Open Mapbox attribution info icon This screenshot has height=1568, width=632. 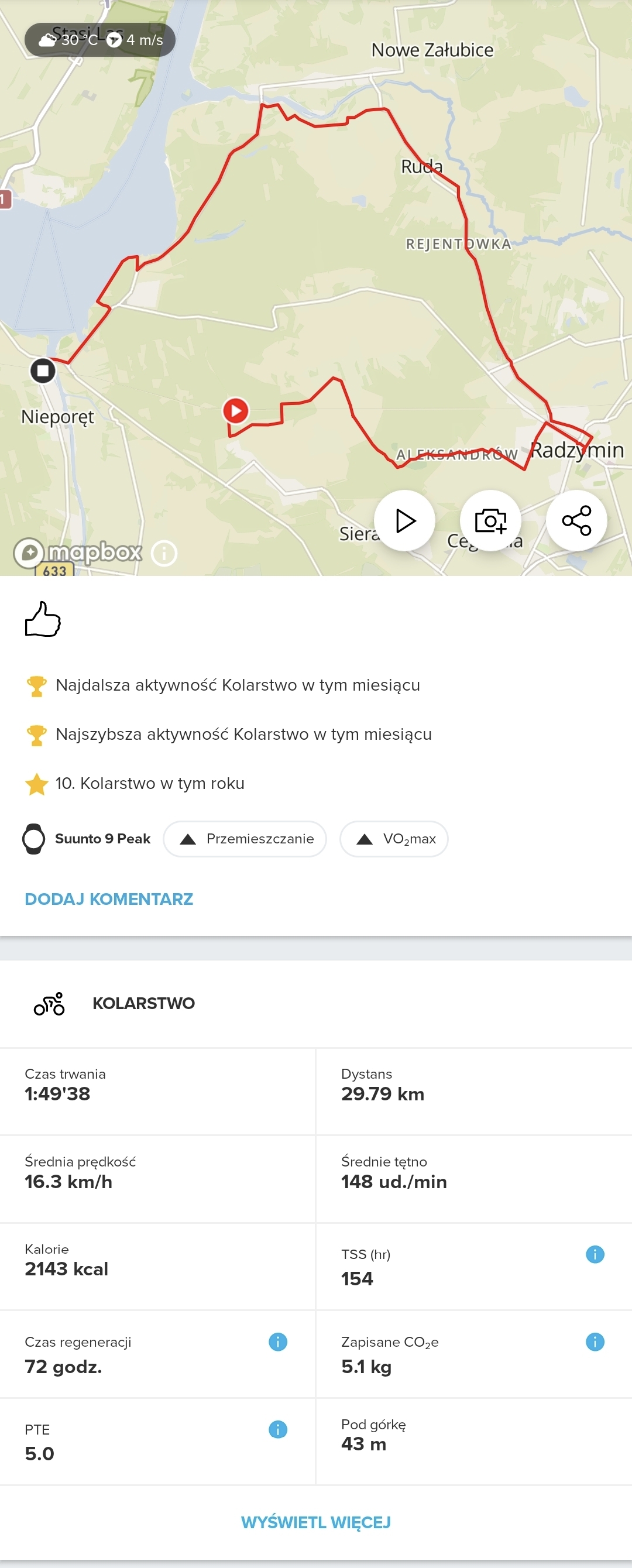164,553
